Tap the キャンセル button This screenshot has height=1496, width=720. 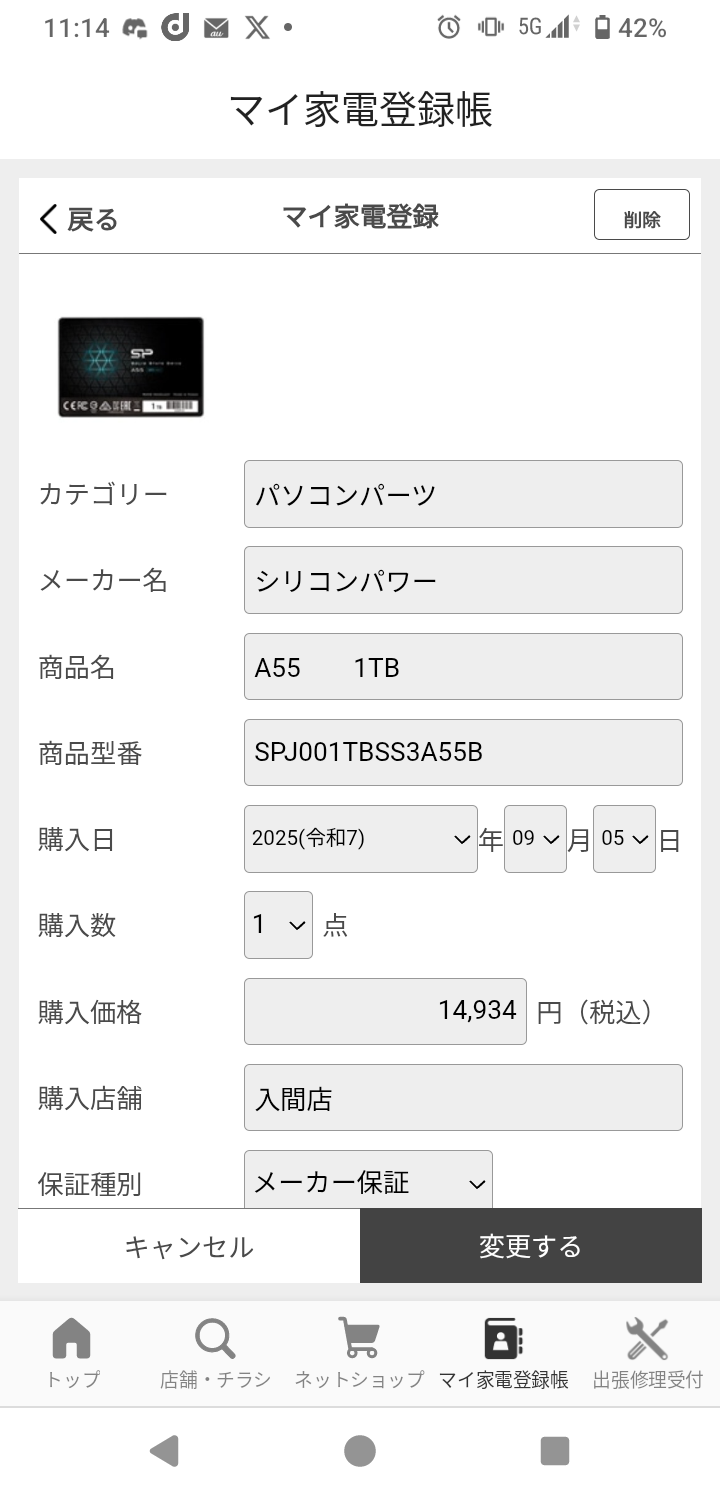tap(189, 1246)
